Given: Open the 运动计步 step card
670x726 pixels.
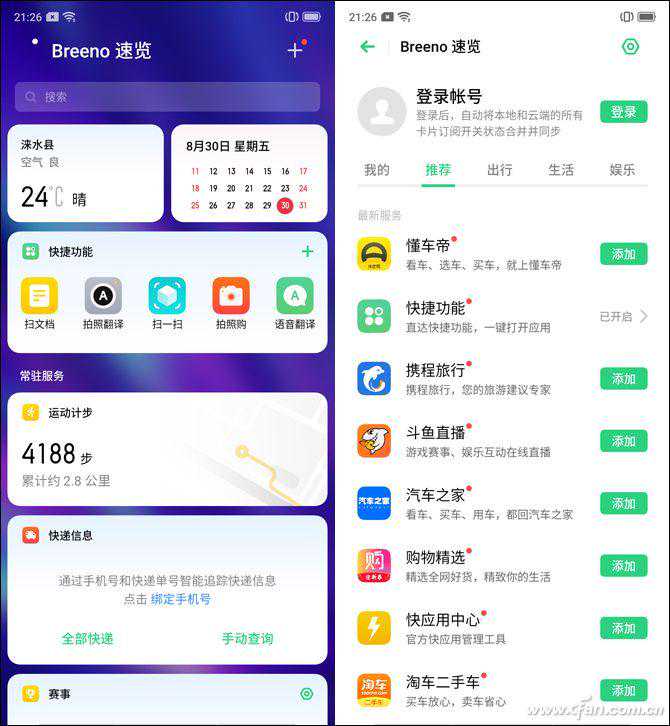Looking at the screenshot, I should [x=167, y=449].
